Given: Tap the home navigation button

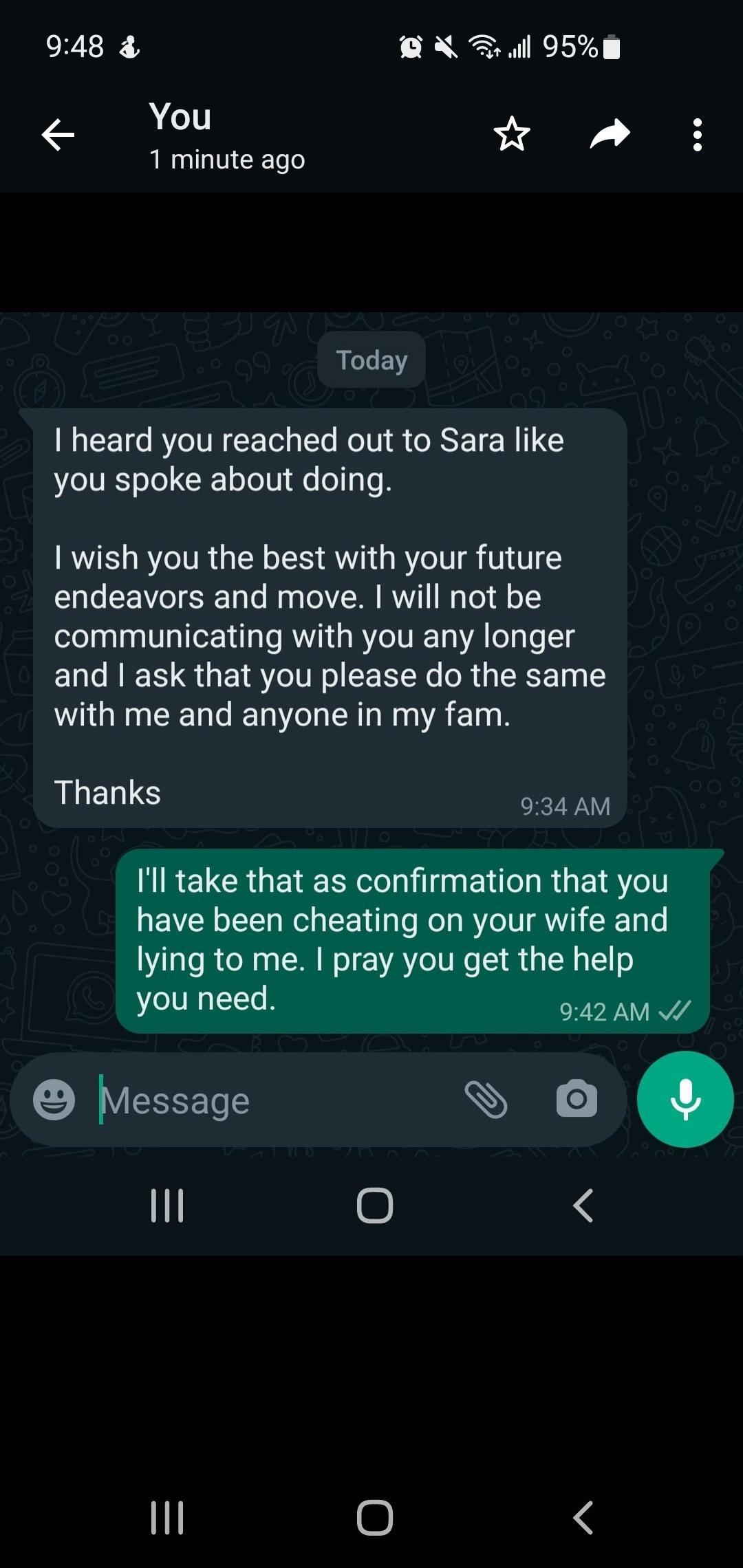Looking at the screenshot, I should pyautogui.click(x=371, y=1204).
